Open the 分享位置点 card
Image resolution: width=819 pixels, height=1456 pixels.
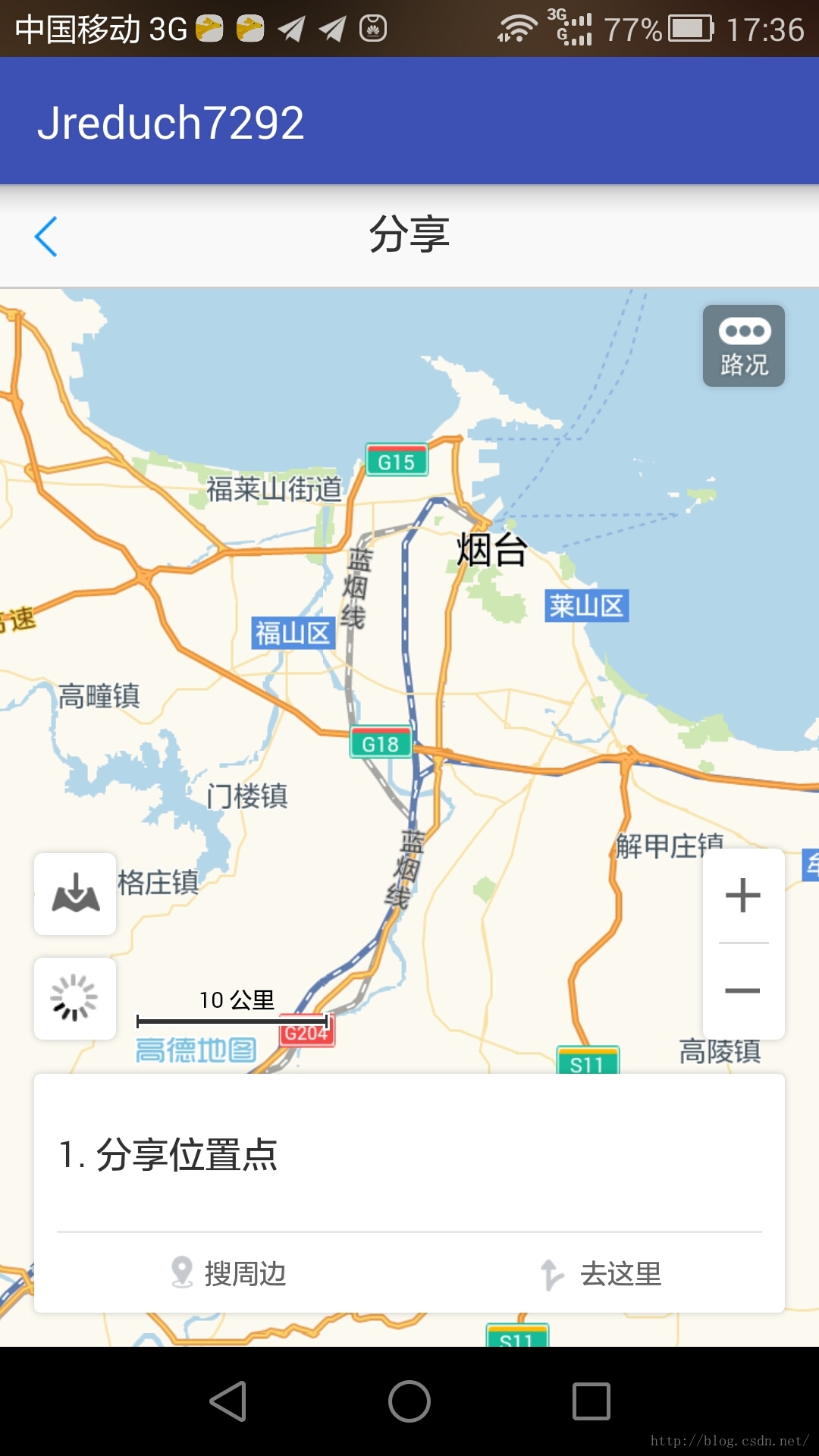click(x=409, y=1154)
